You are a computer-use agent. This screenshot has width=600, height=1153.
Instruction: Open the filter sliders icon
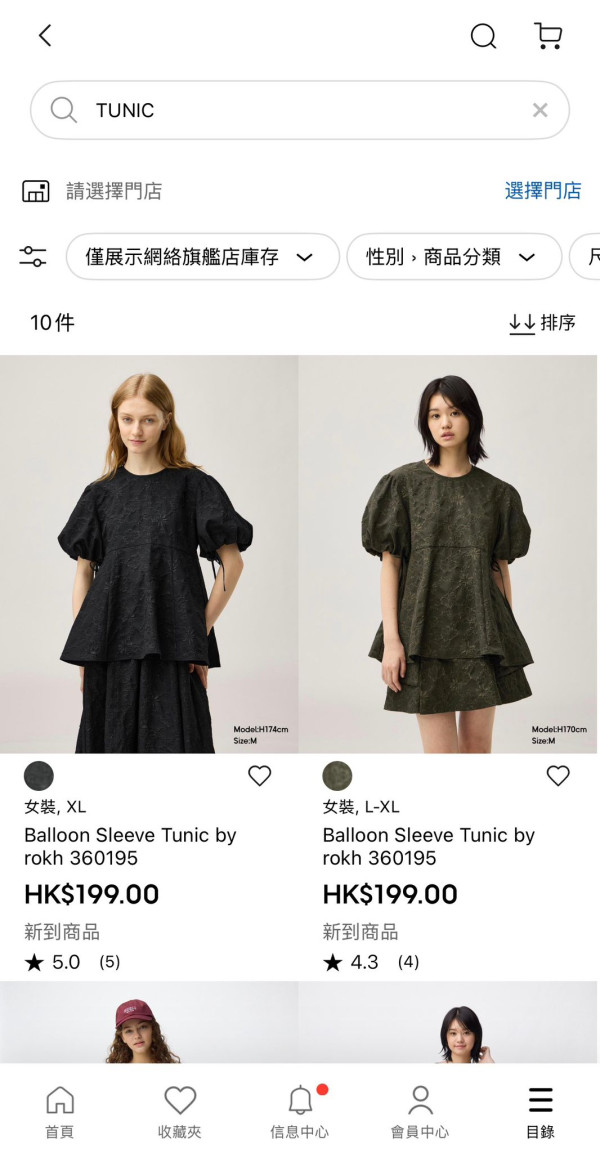click(33, 257)
